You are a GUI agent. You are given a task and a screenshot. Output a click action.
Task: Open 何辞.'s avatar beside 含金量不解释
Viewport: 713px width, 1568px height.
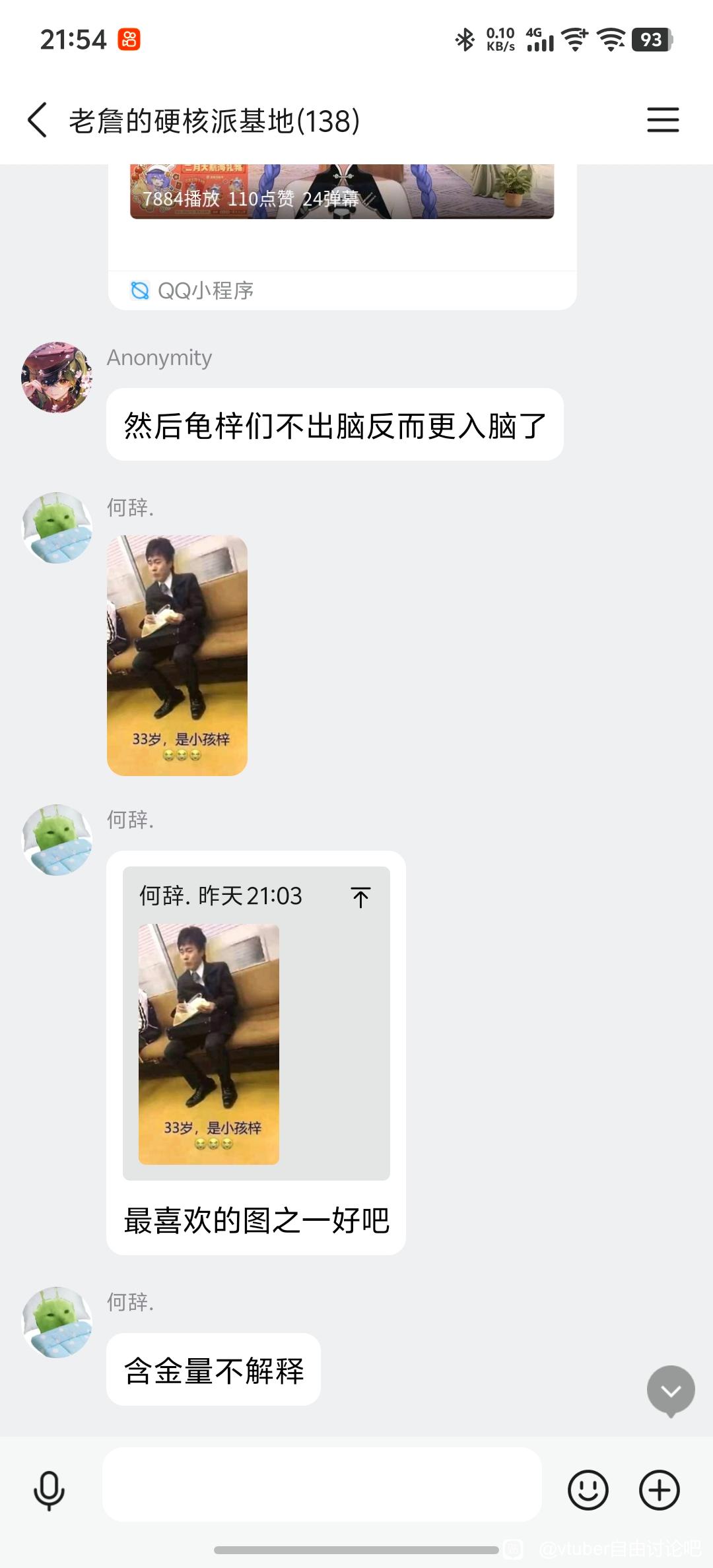point(57,1322)
